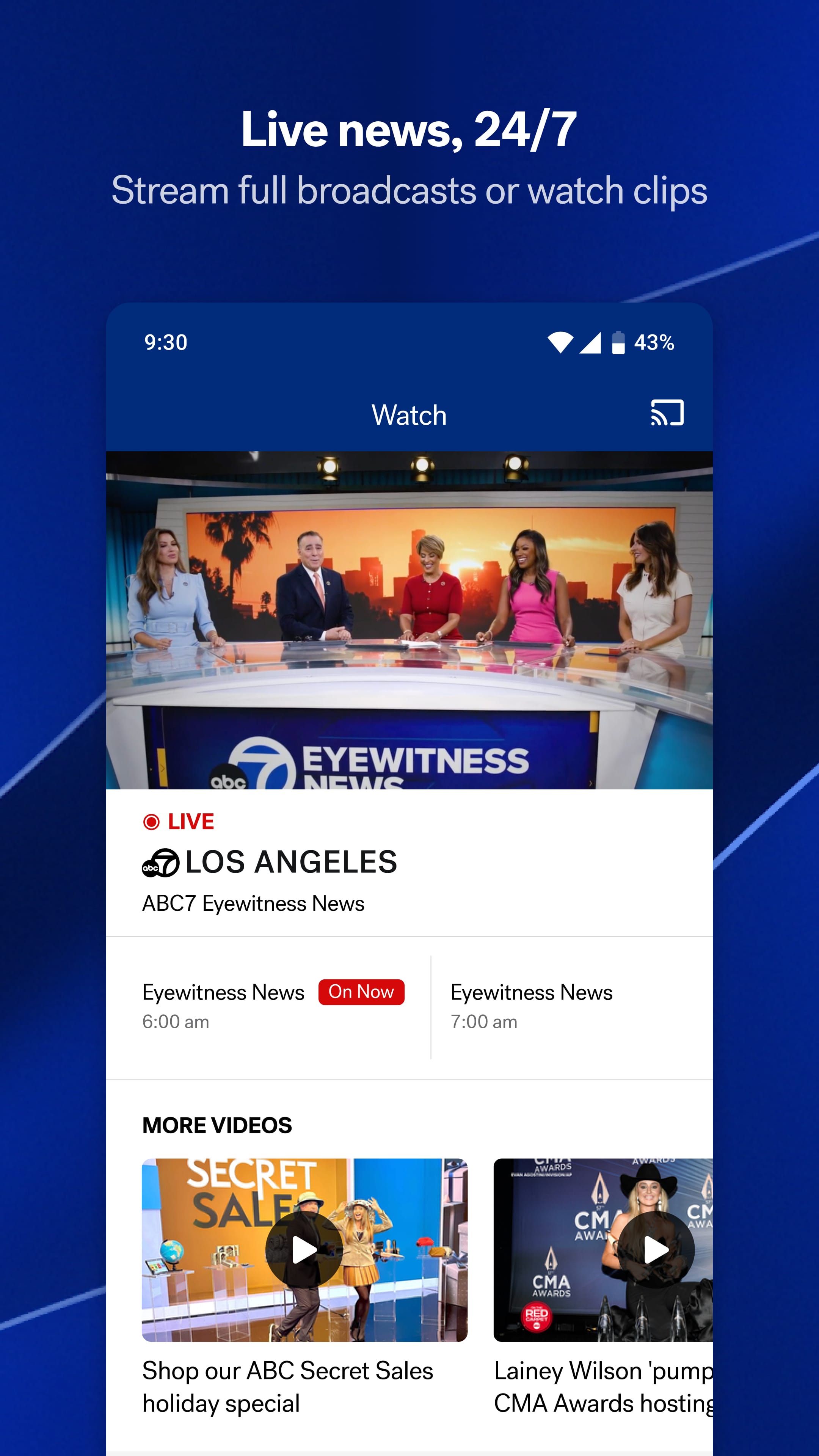Expand the MORE VIDEOS section
819x1456 pixels.
pyautogui.click(x=217, y=1124)
